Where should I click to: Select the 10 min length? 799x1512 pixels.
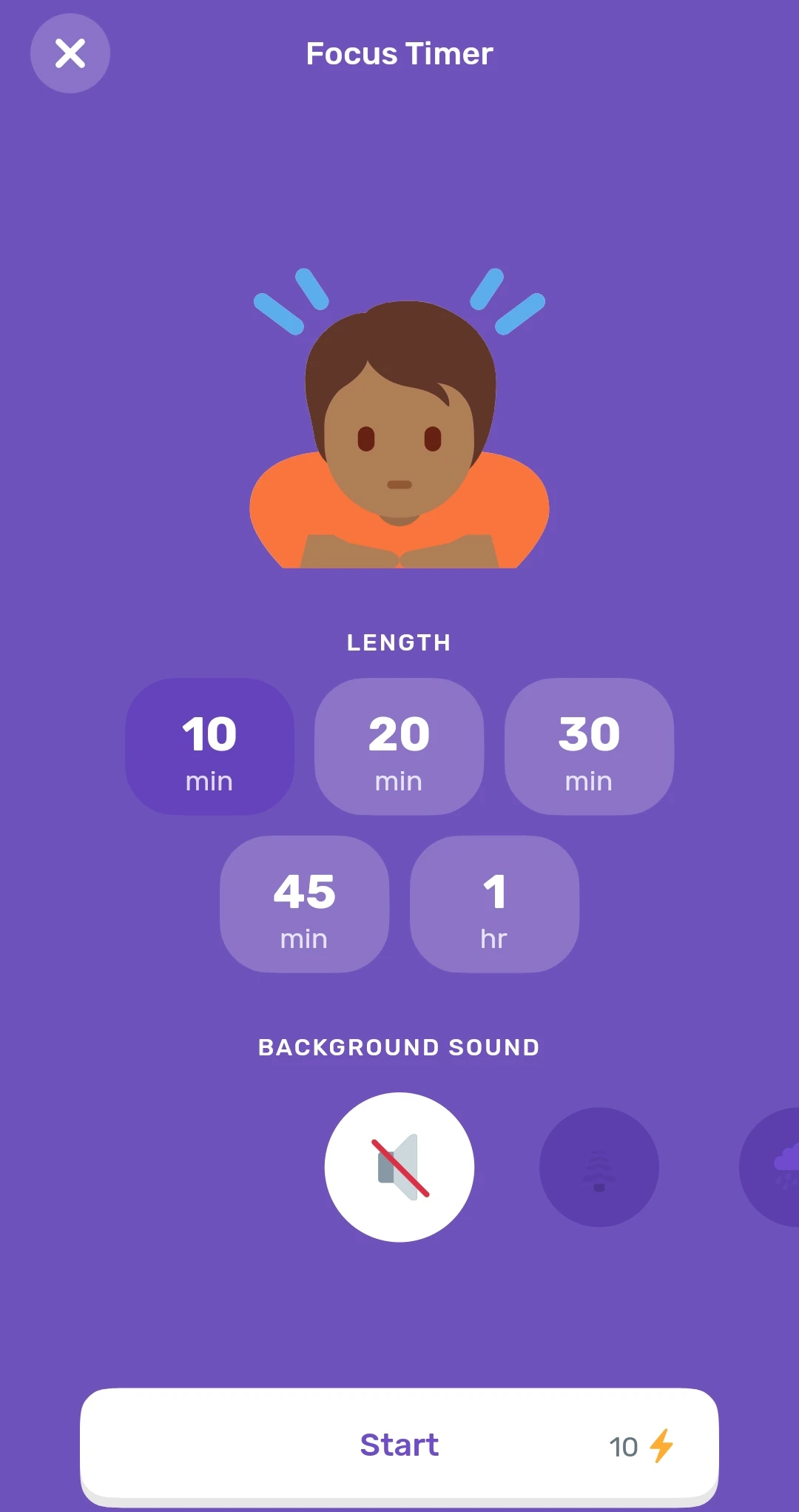pos(209,746)
